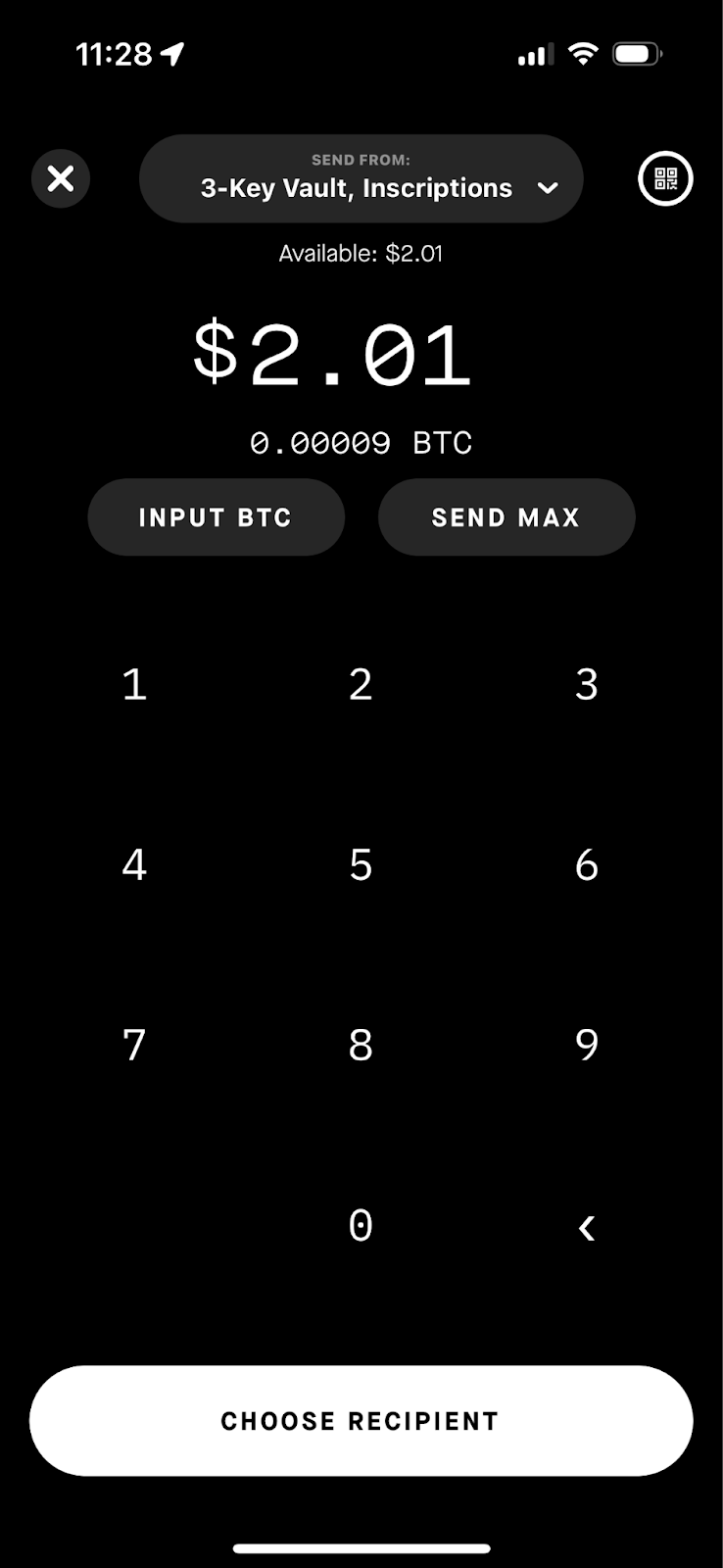The image size is (723, 1568).
Task: Open the QR code scanner
Action: (x=666, y=178)
